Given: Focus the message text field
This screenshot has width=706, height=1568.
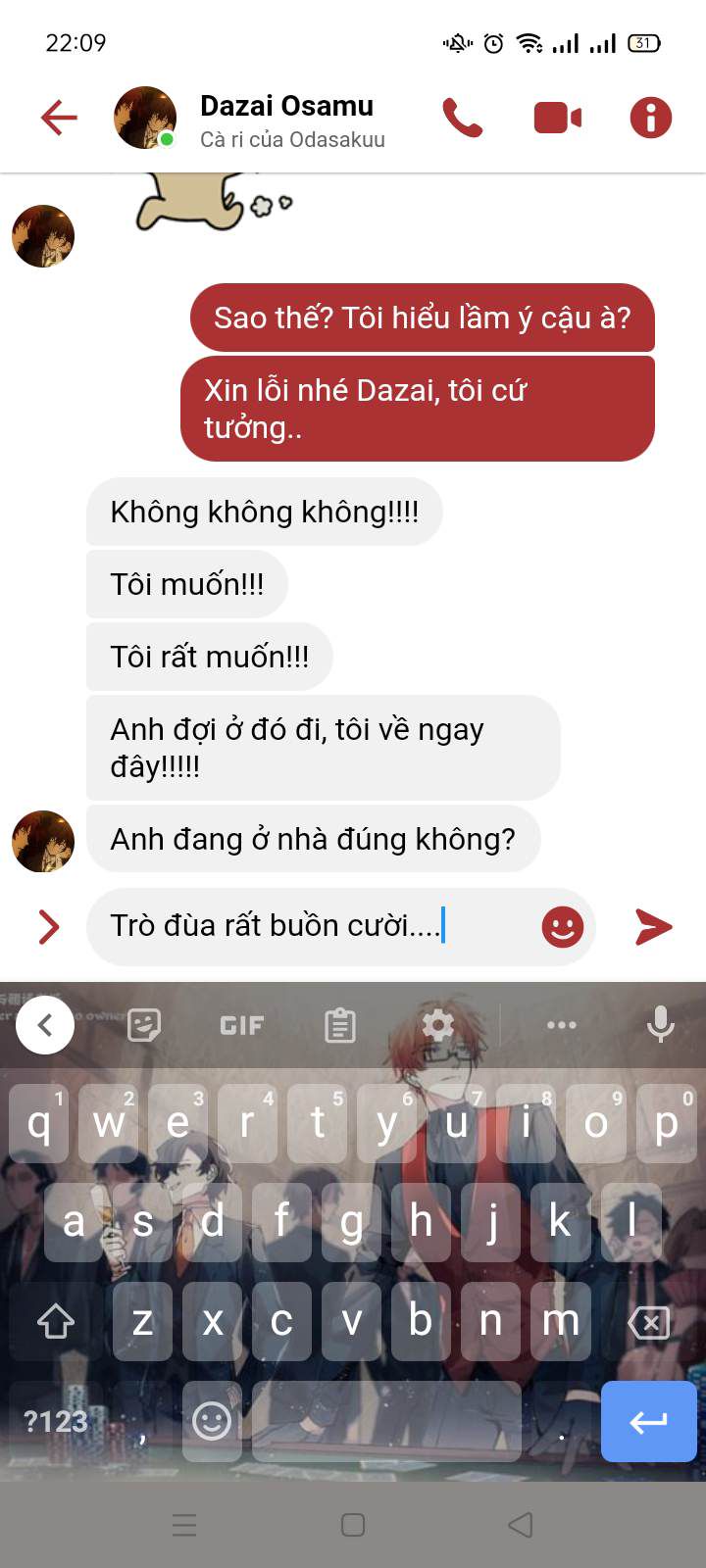Looking at the screenshot, I should (x=314, y=926).
